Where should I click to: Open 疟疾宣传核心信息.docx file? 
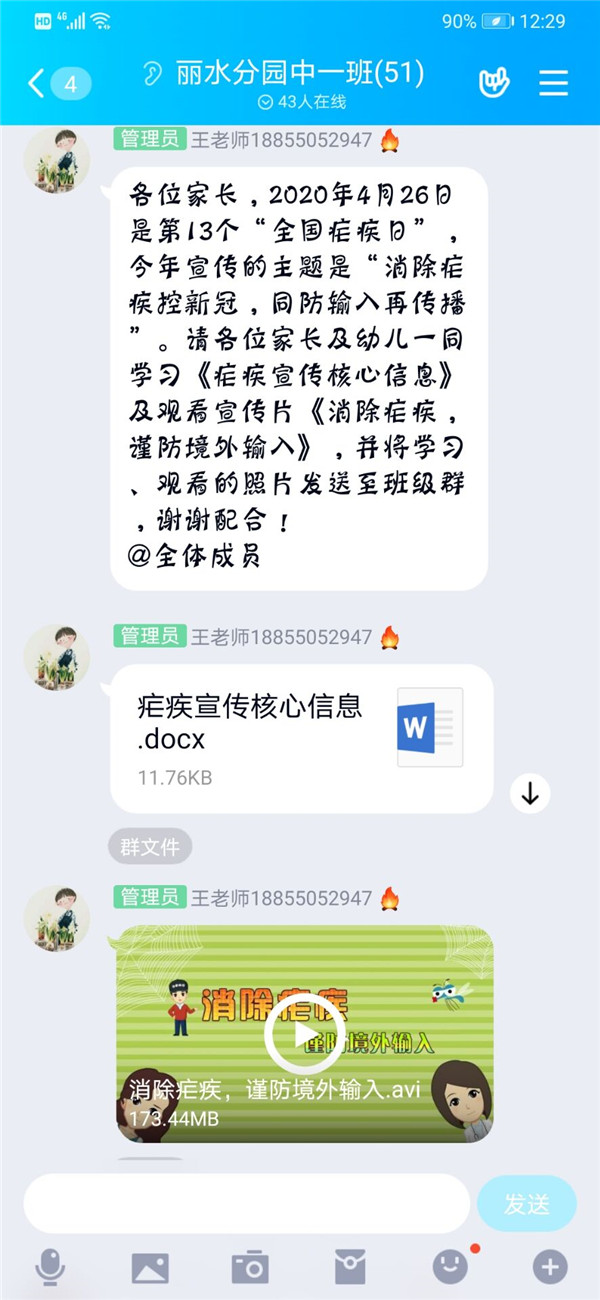pos(301,738)
